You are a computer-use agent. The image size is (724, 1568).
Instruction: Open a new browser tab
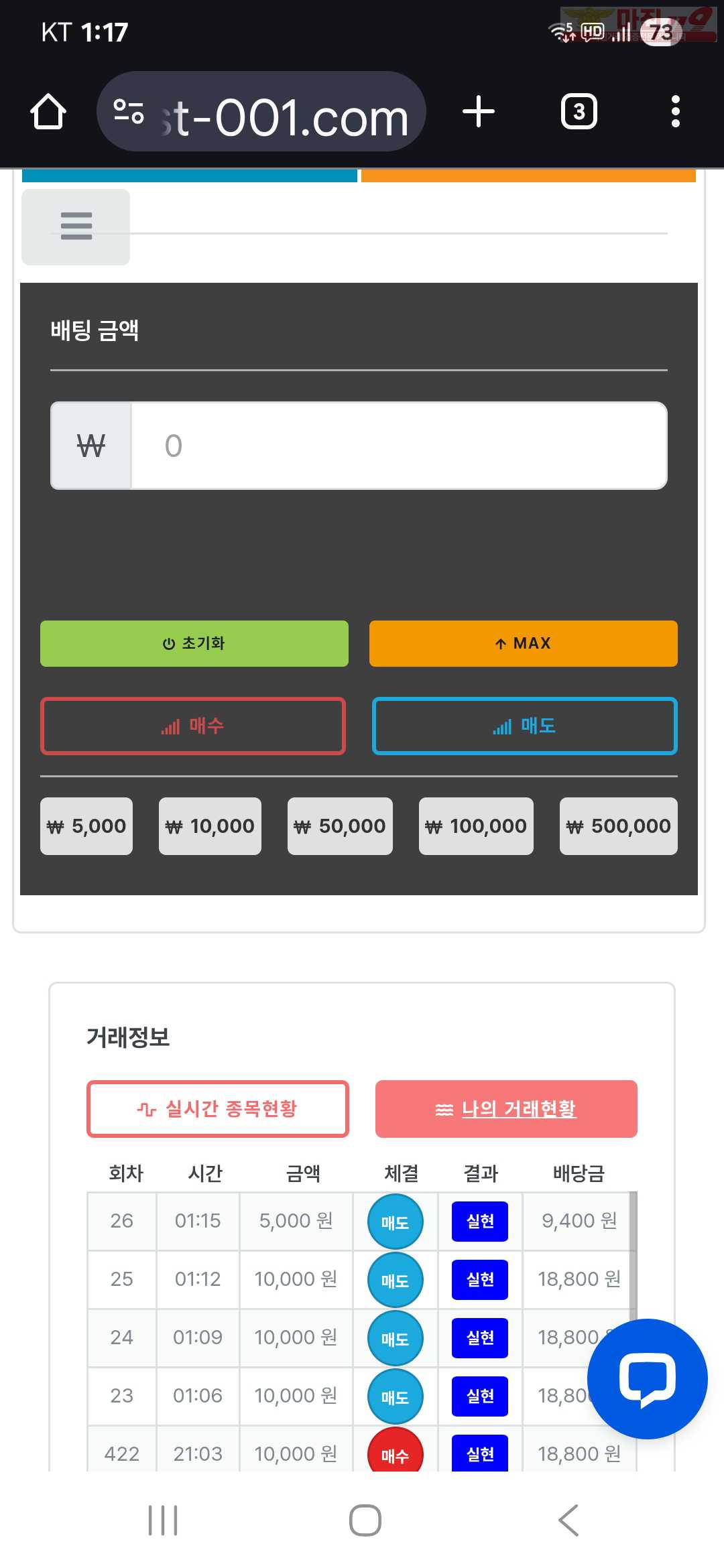point(479,111)
